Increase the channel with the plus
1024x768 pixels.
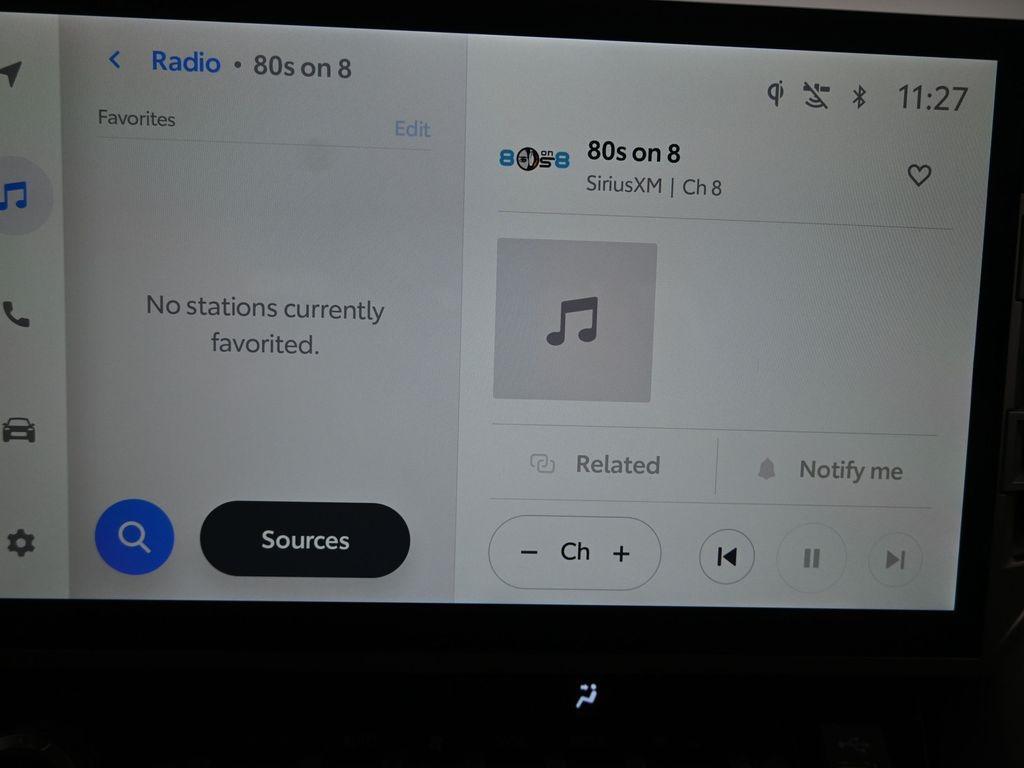pyautogui.click(x=621, y=553)
